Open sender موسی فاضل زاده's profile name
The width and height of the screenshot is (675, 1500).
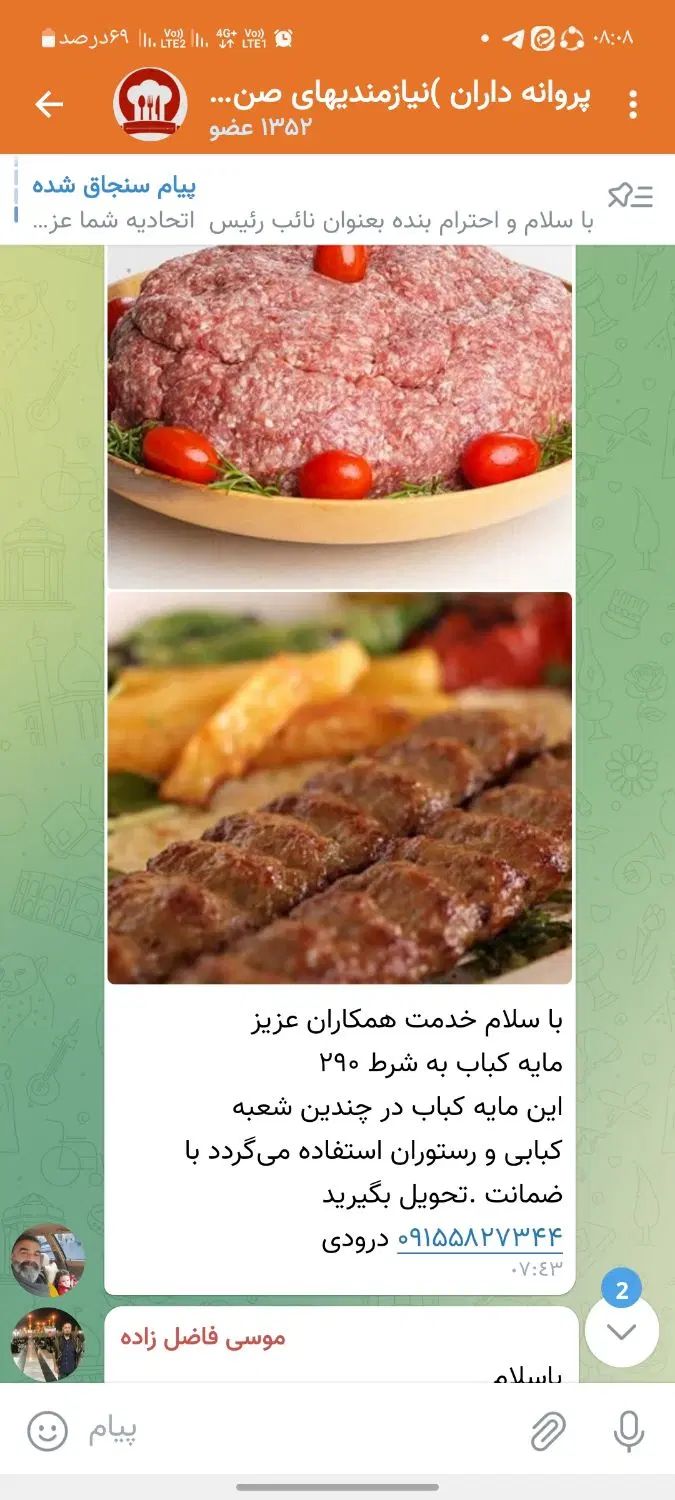click(x=203, y=1337)
